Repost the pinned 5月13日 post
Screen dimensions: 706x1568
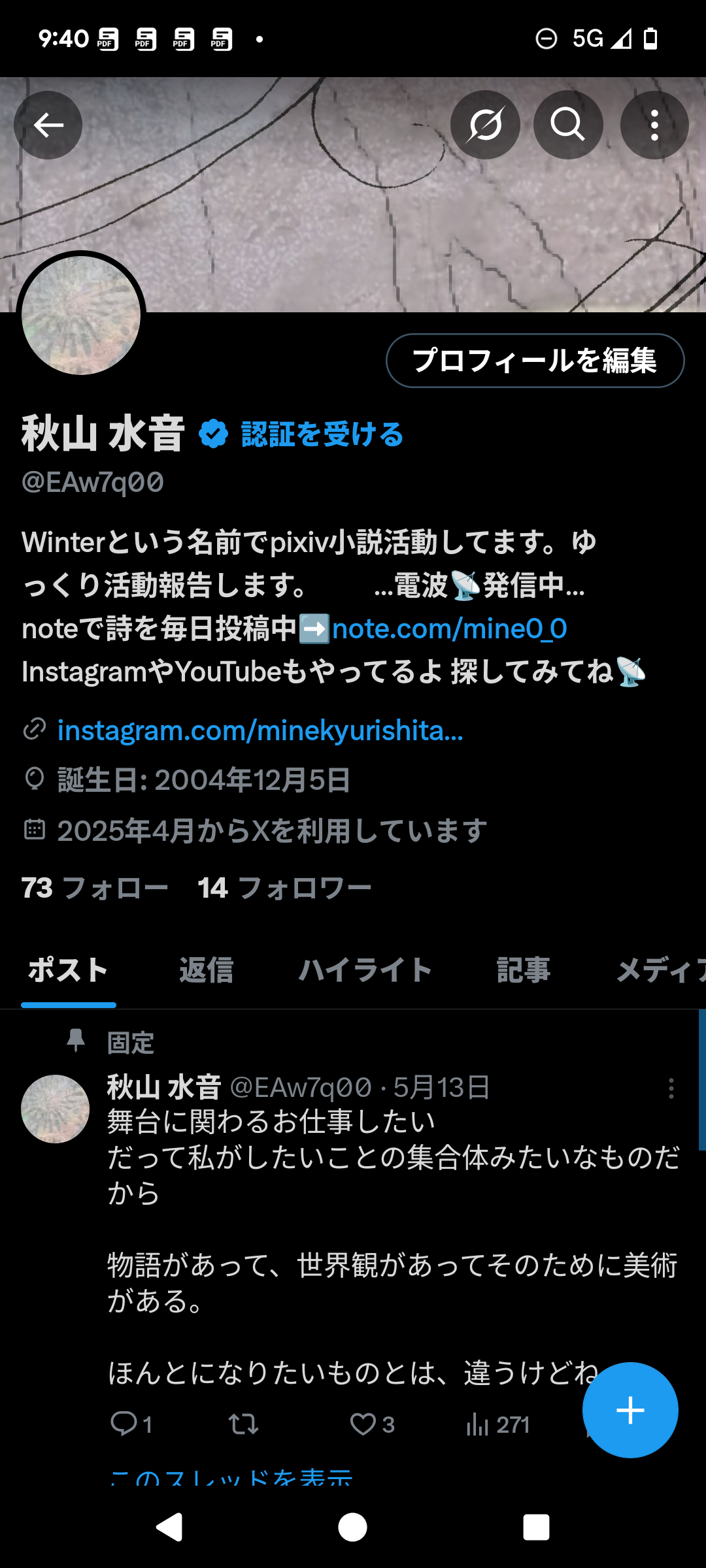(x=243, y=1424)
